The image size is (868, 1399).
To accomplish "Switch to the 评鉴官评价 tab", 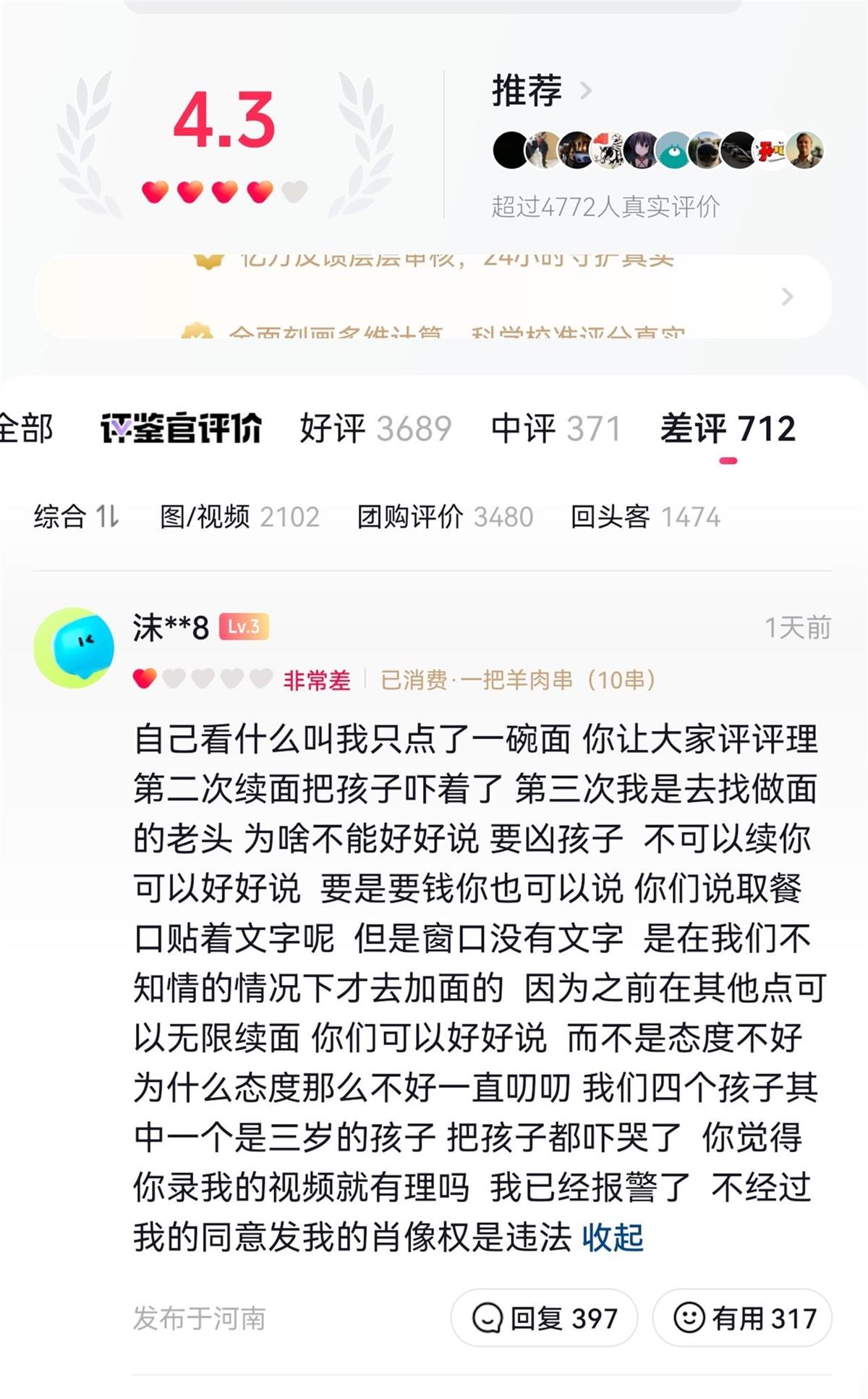I will [181, 428].
